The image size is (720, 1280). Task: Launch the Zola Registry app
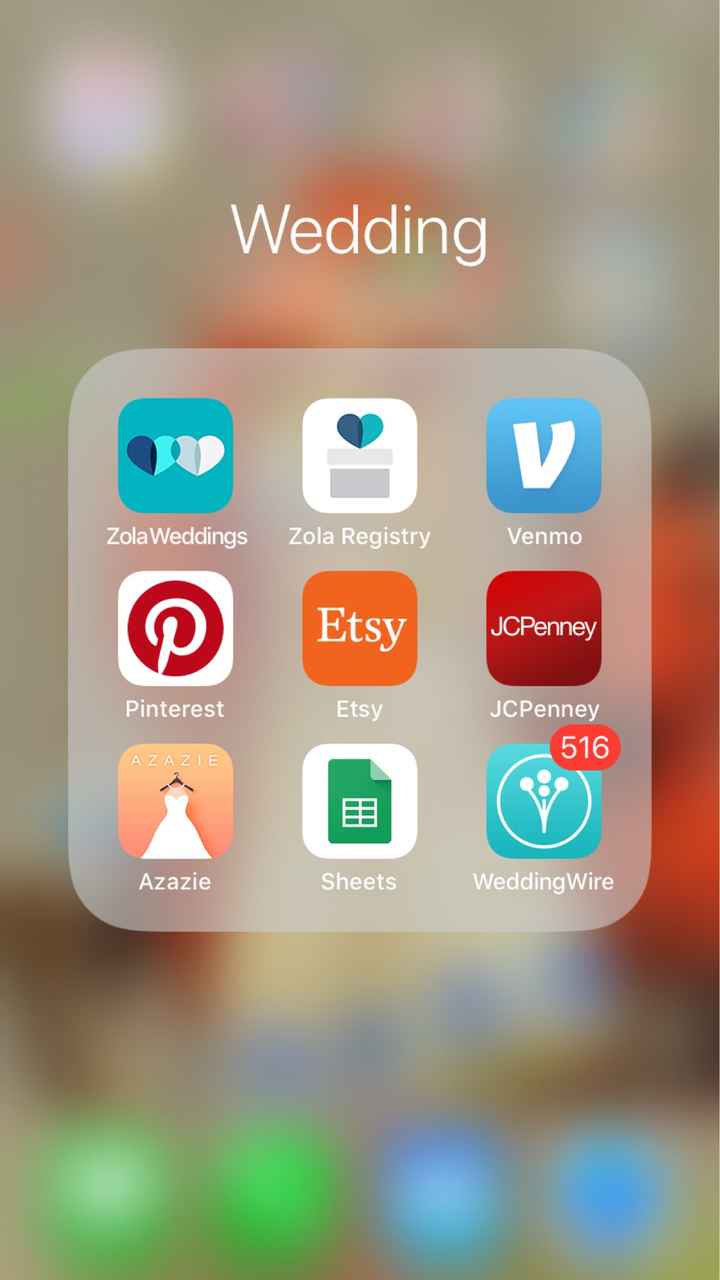pos(359,455)
